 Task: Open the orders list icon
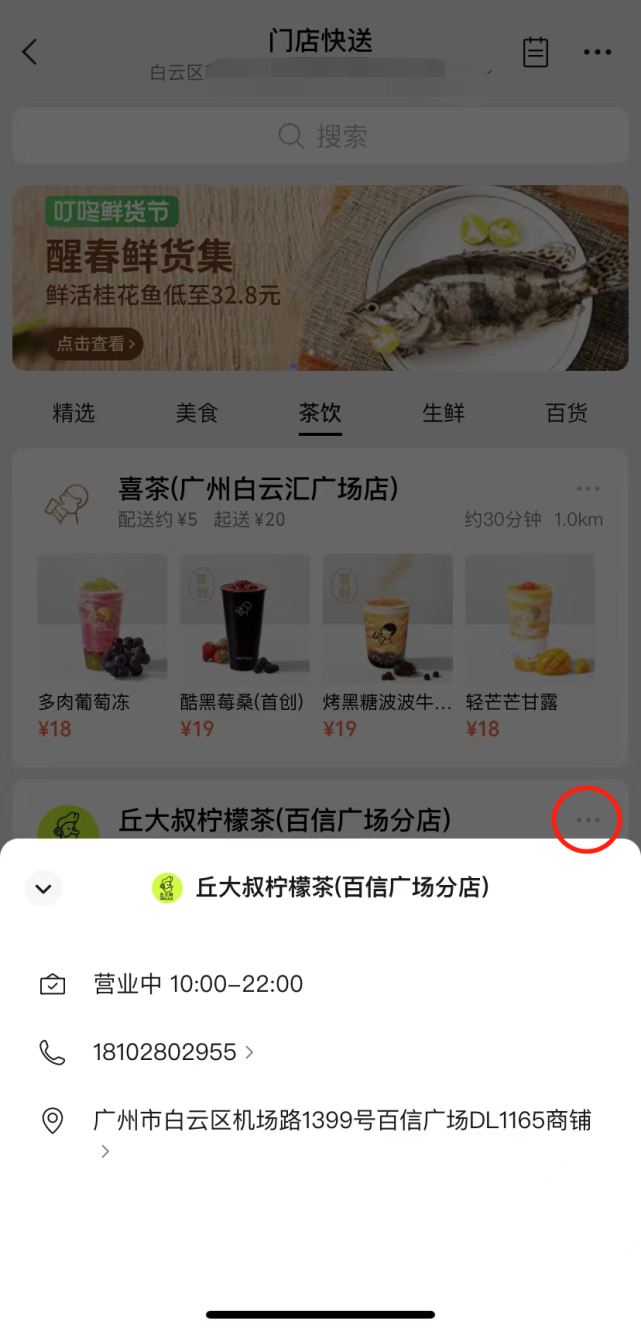pos(536,52)
